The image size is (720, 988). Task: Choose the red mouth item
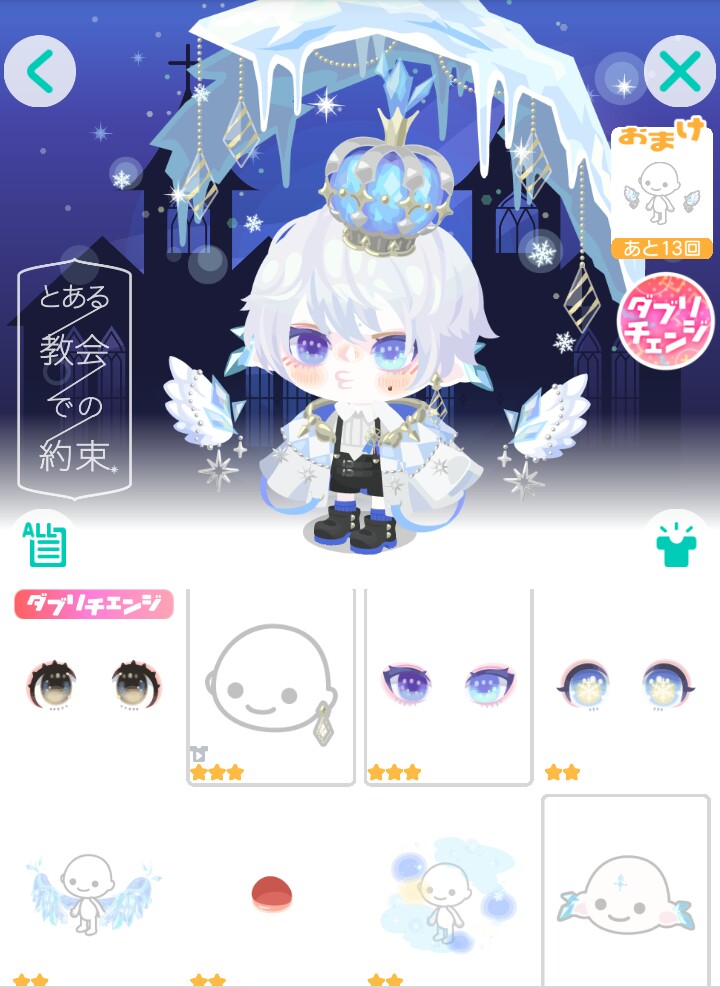[271, 892]
